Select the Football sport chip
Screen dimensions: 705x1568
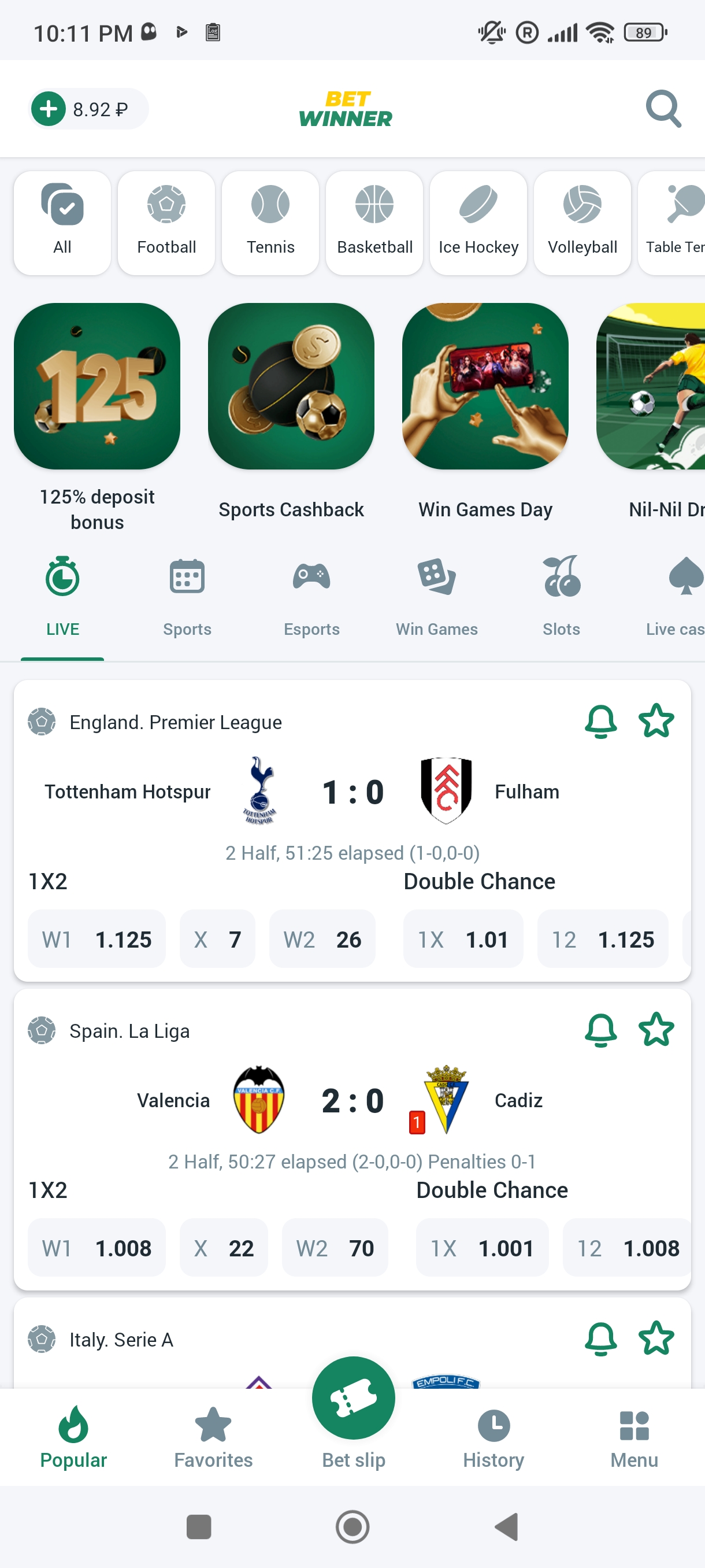coord(166,223)
